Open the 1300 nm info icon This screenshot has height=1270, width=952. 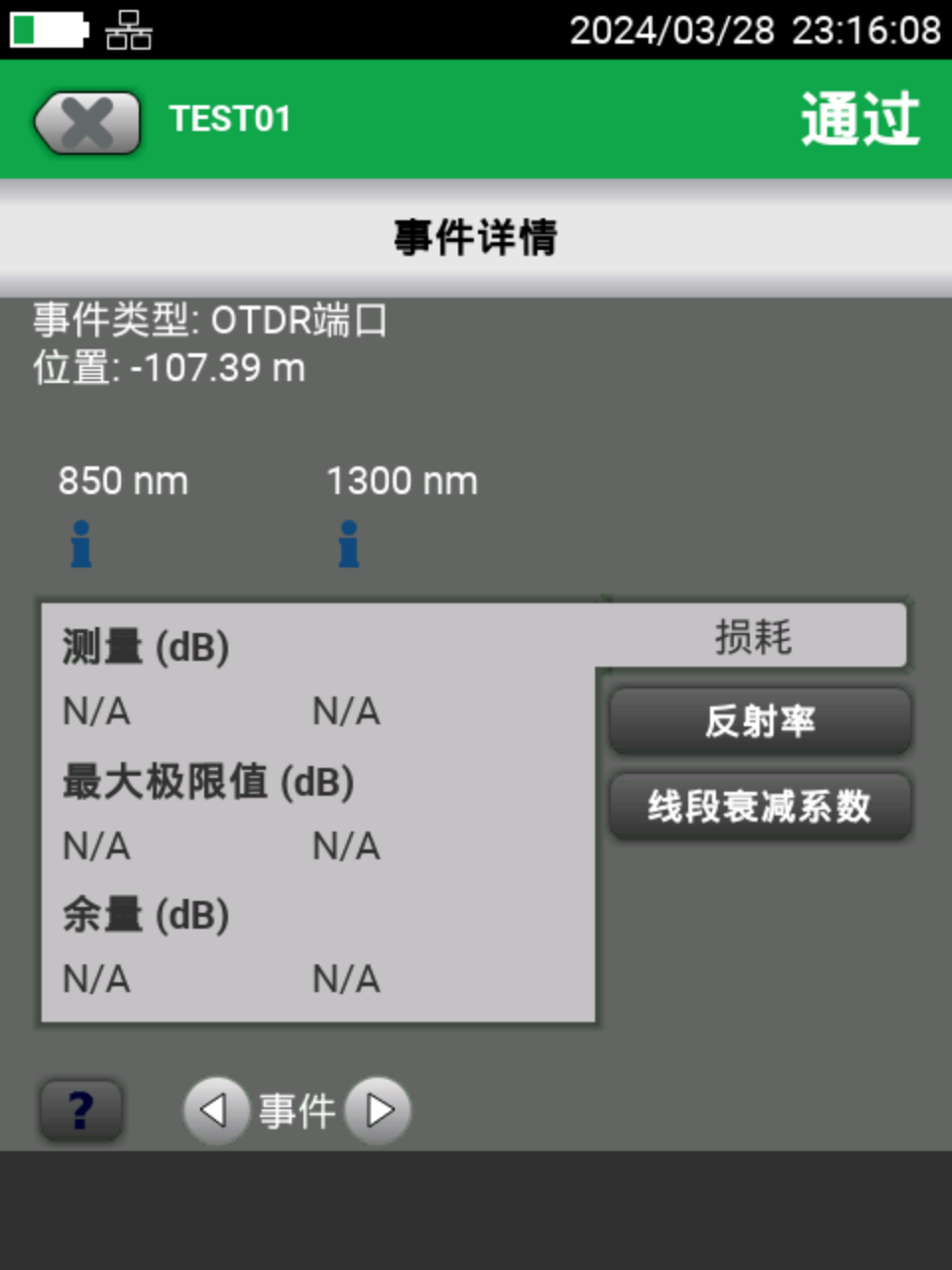348,544
